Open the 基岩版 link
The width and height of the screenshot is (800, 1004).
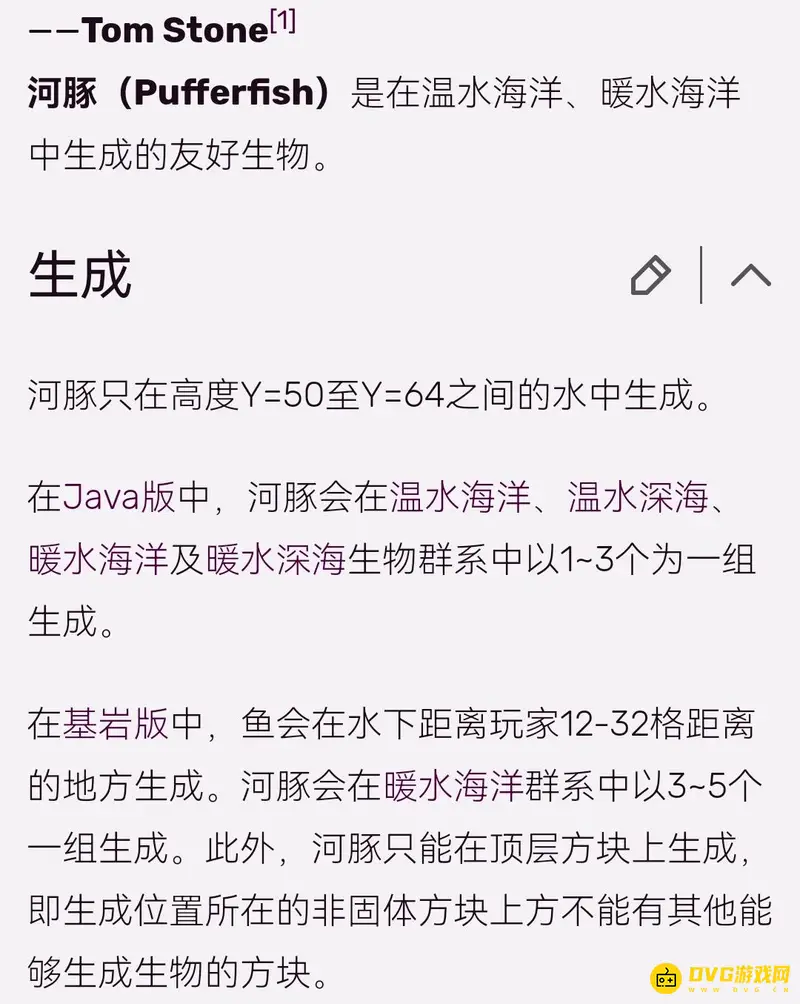tap(116, 724)
